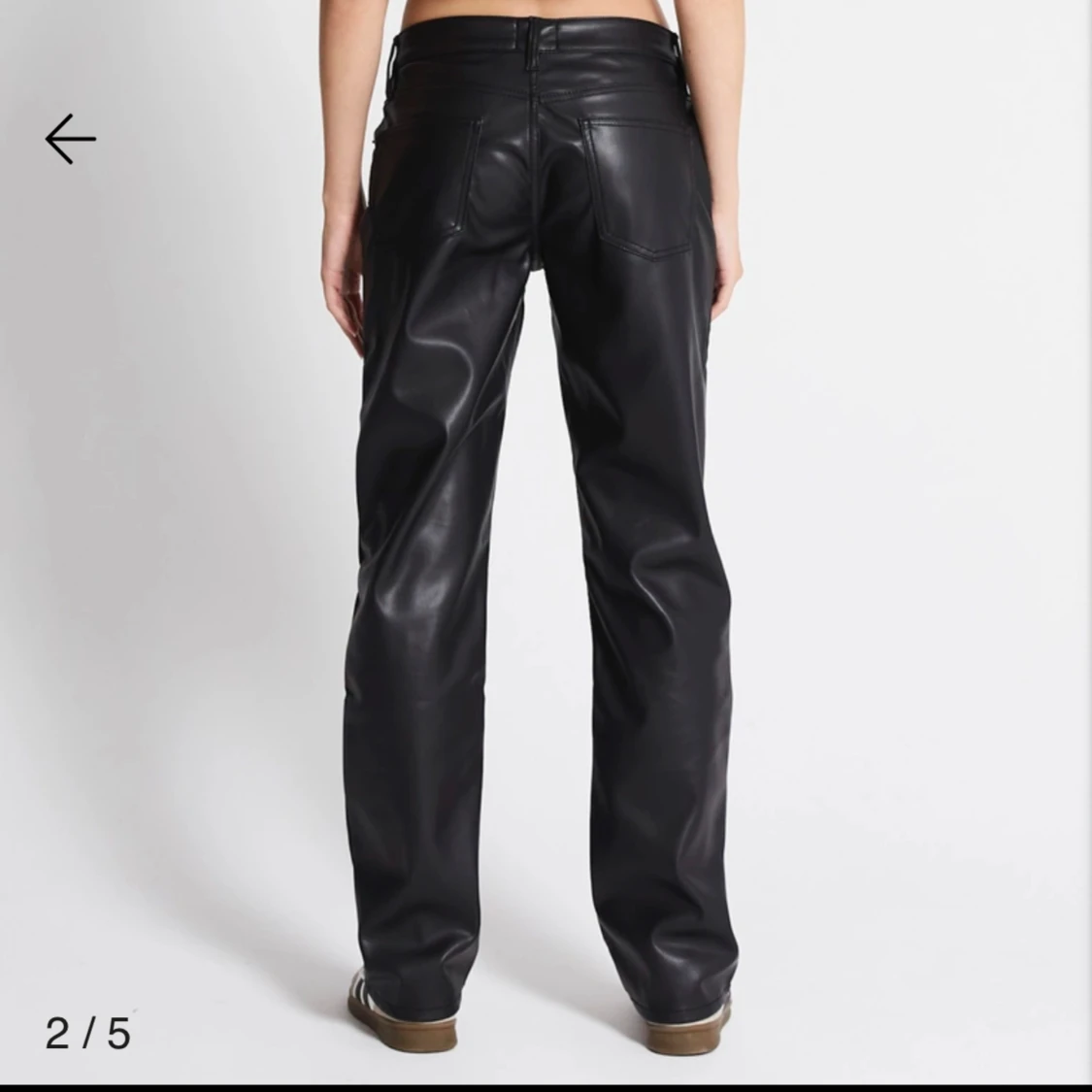
Task: Go back using the arrow icon
Action: [x=70, y=139]
